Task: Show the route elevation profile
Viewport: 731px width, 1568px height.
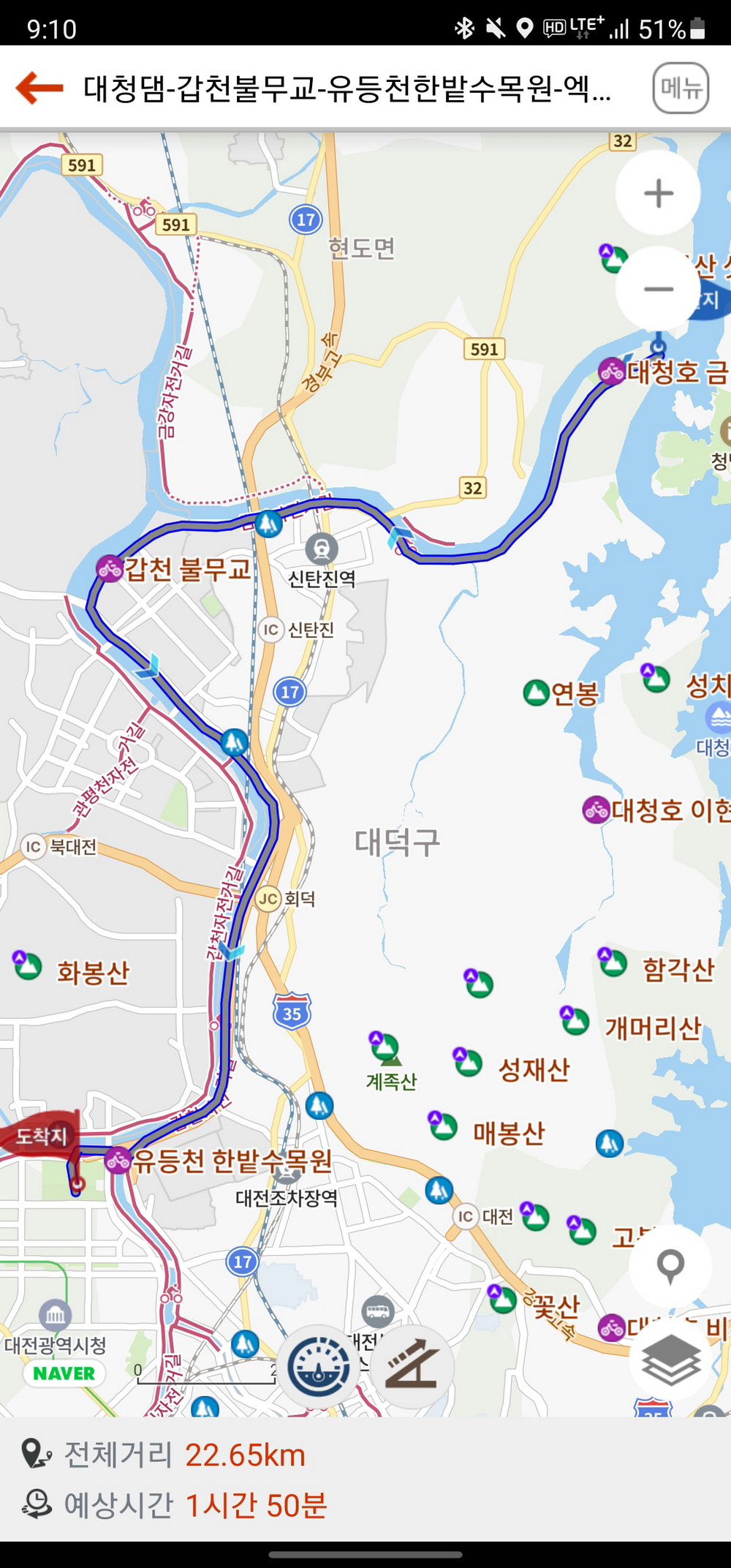Action: (412, 1366)
